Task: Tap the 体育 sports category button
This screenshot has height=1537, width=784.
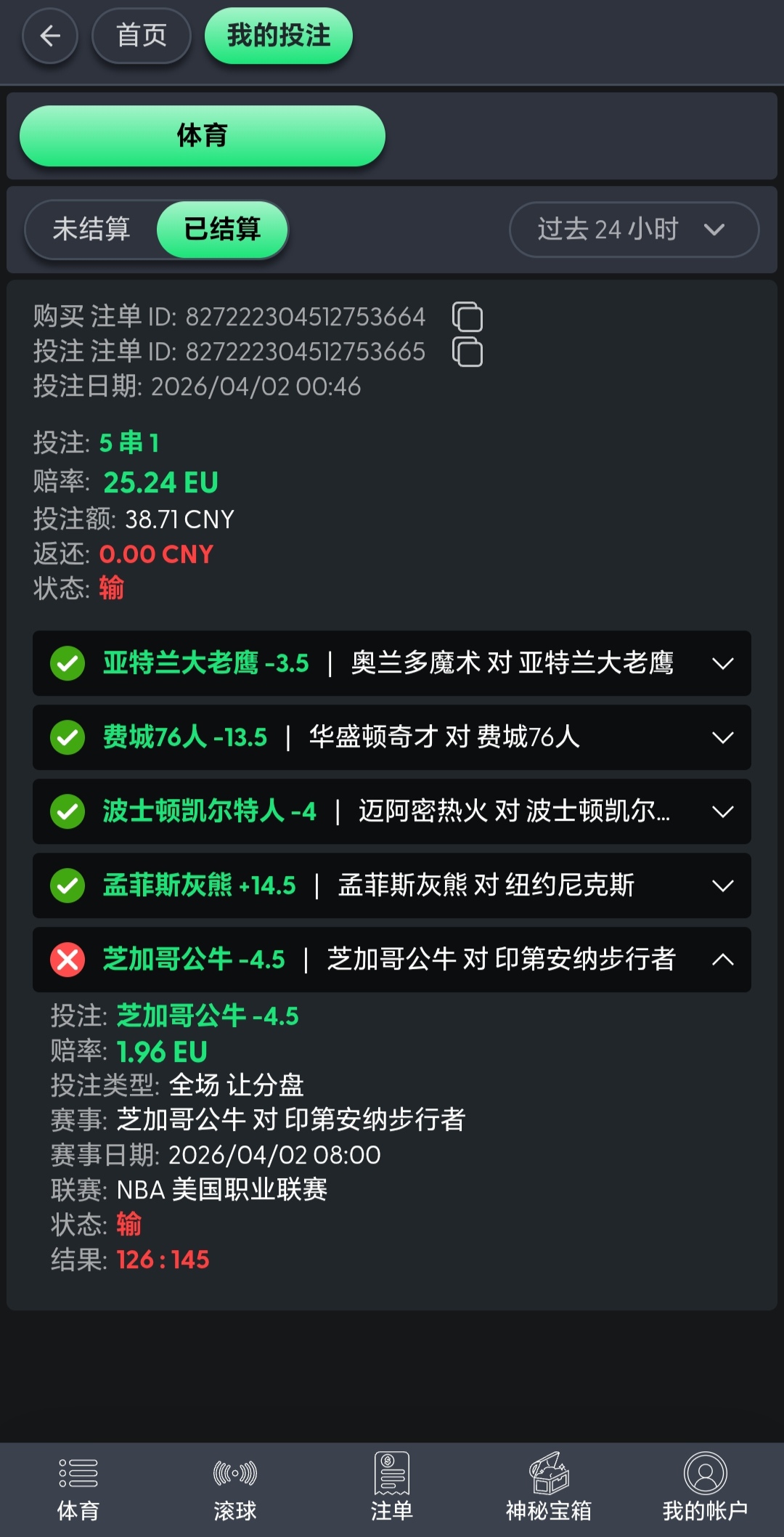Action: pos(202,136)
